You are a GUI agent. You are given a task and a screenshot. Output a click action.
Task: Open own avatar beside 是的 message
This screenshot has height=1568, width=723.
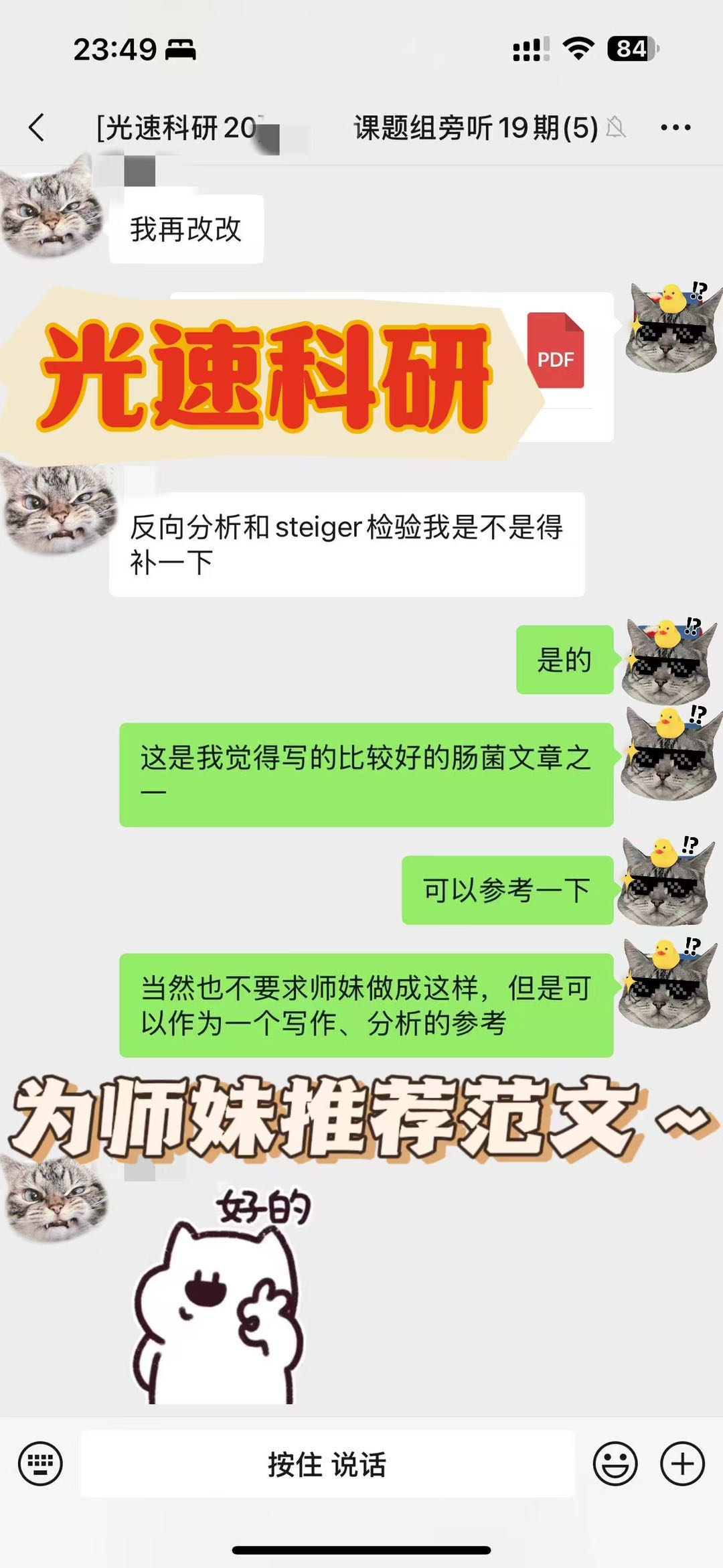(666, 660)
